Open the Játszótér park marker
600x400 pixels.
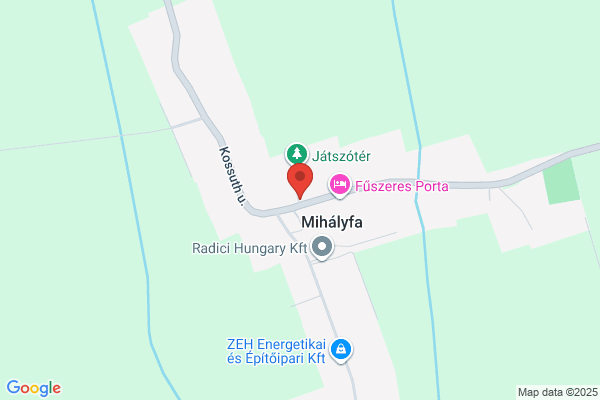click(296, 154)
